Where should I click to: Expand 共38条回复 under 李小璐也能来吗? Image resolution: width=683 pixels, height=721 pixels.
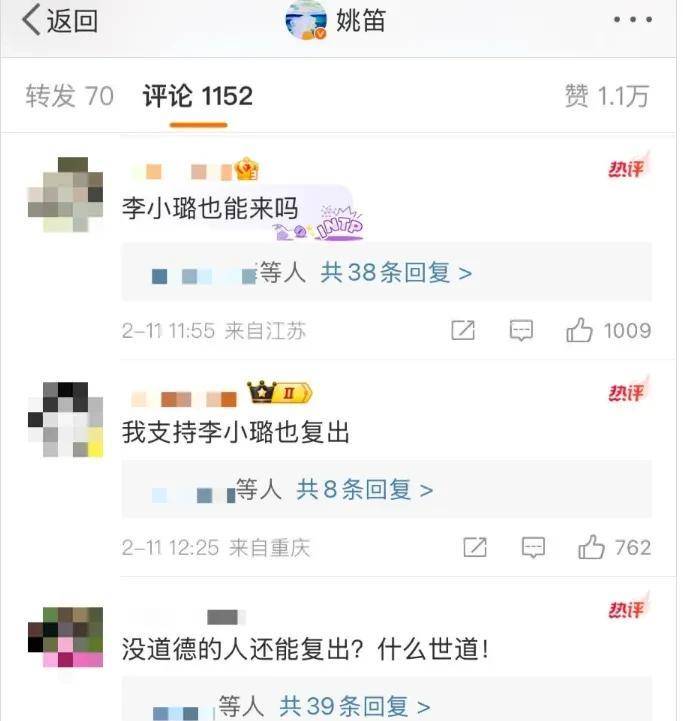tap(396, 272)
